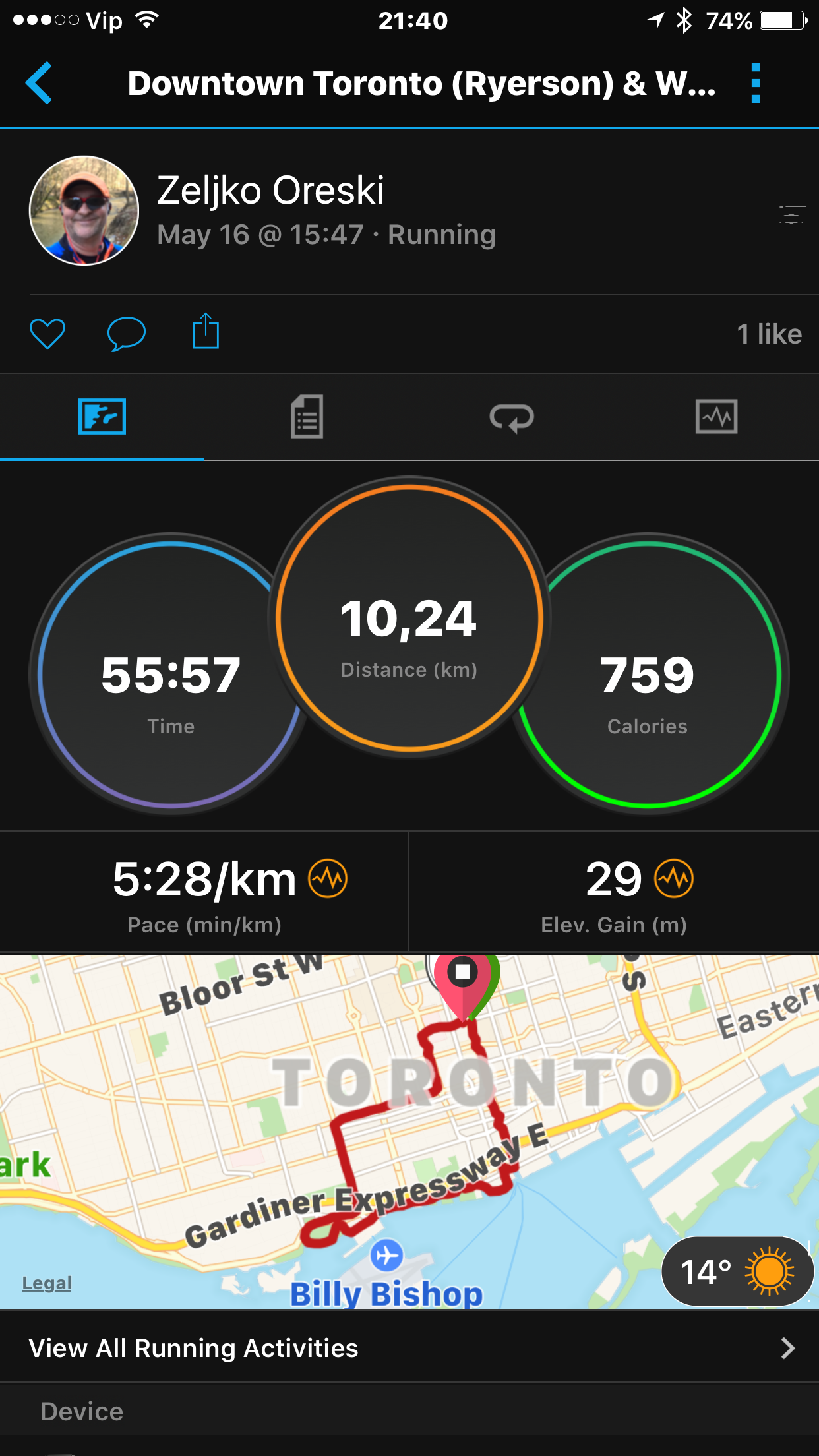Image resolution: width=819 pixels, height=1456 pixels.
Task: Open the comments bubble
Action: coord(126,333)
